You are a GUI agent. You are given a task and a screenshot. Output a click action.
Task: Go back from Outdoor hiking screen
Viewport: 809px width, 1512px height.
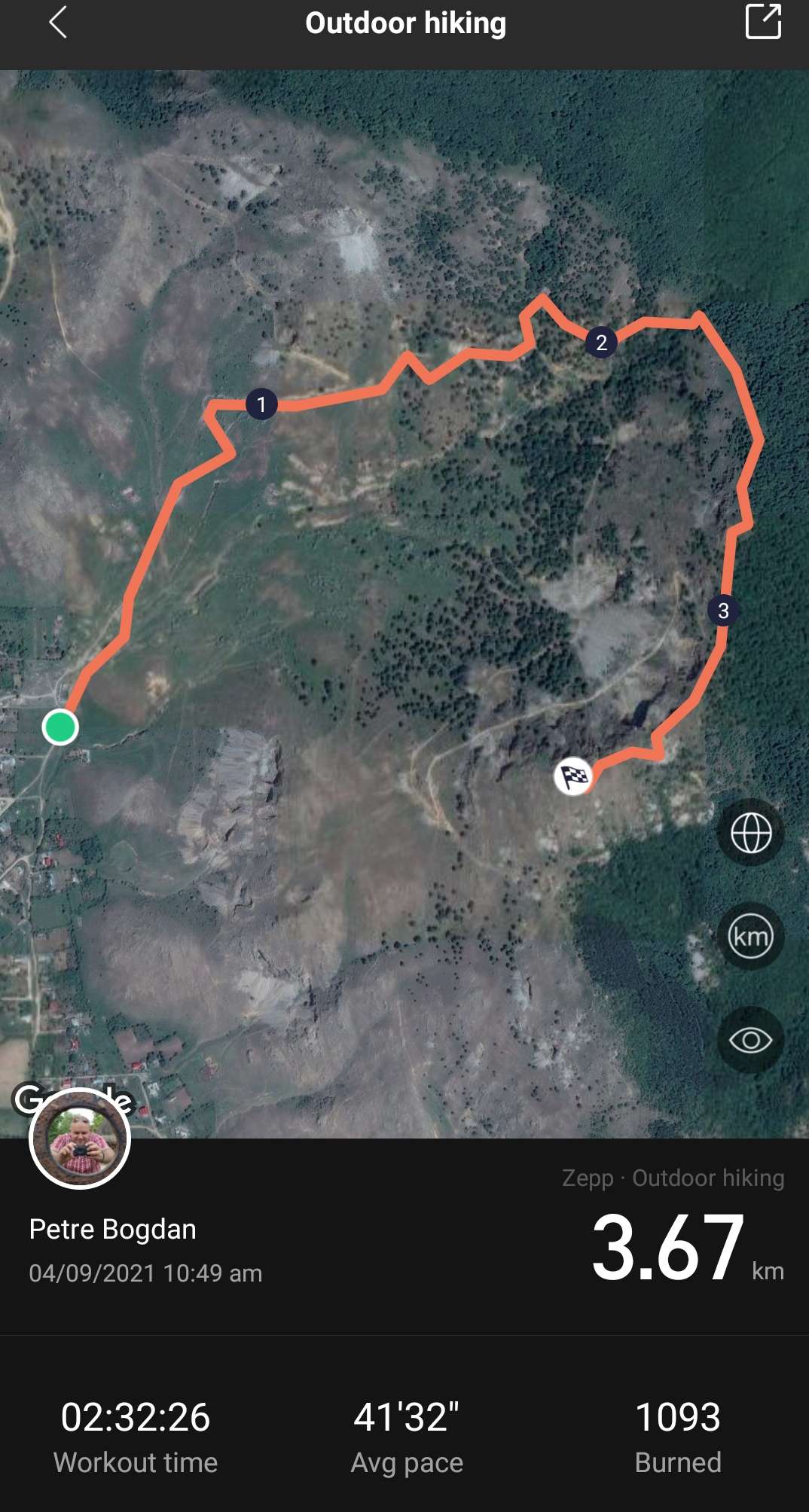click(x=58, y=23)
